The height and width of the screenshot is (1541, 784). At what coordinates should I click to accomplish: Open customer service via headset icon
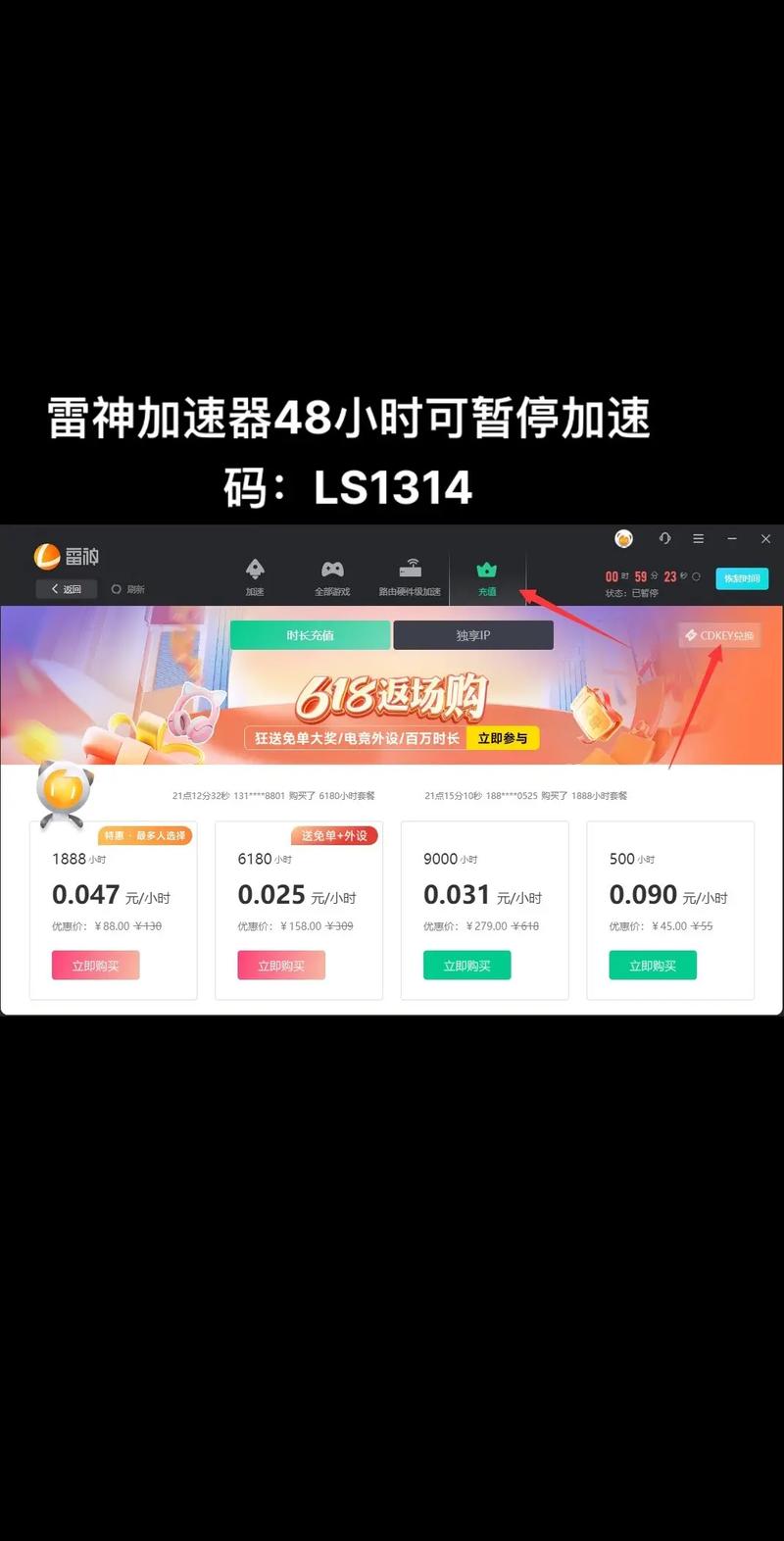click(x=664, y=539)
